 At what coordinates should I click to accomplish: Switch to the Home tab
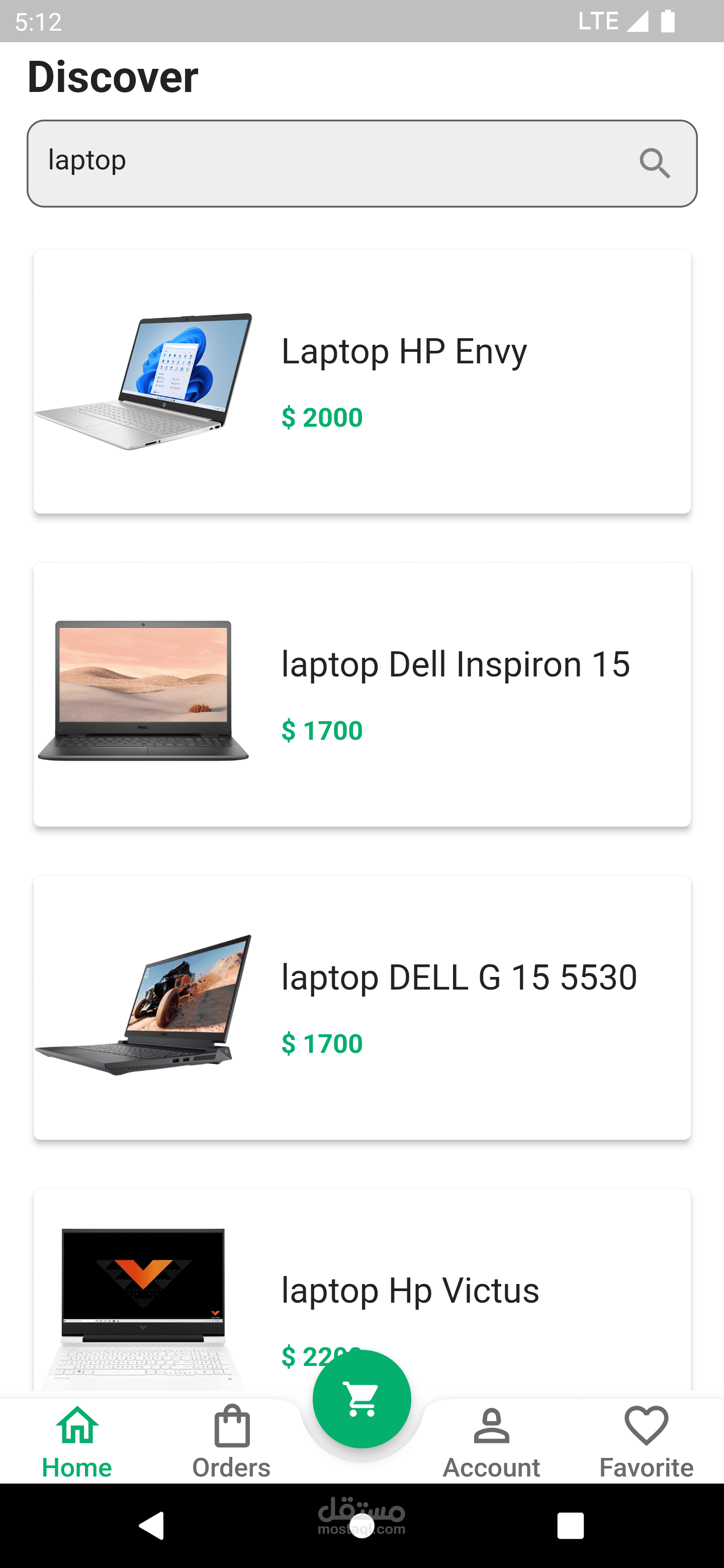coord(77,1441)
